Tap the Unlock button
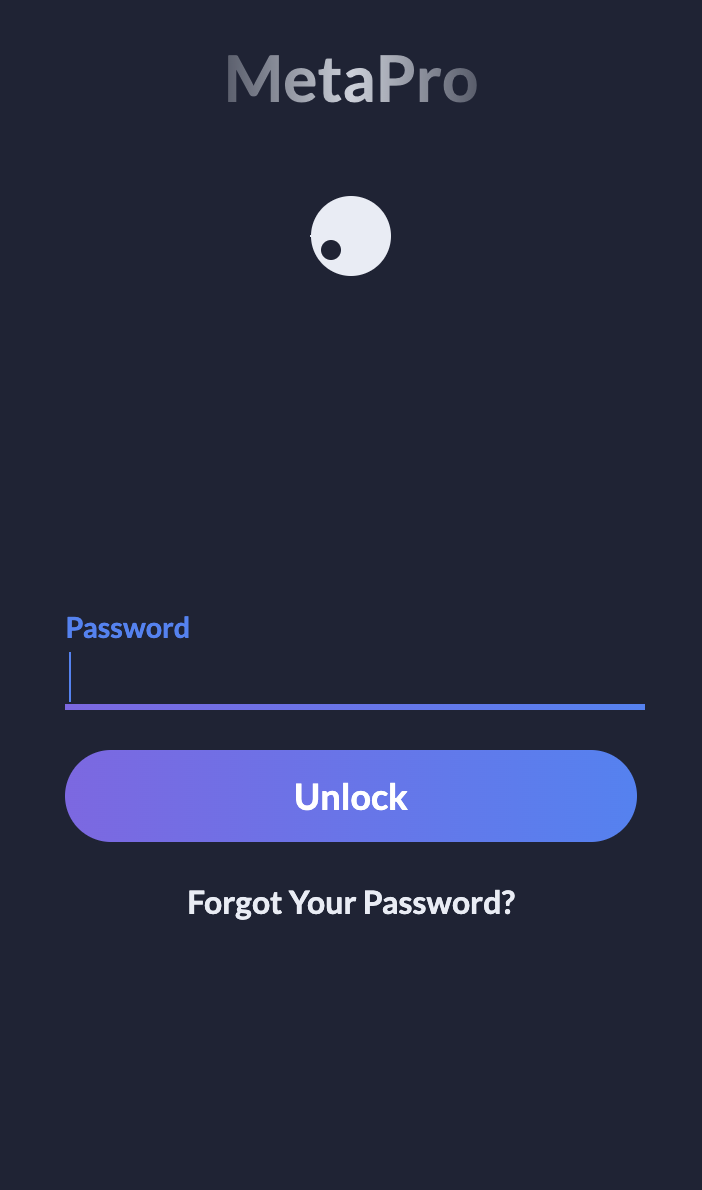 click(351, 796)
